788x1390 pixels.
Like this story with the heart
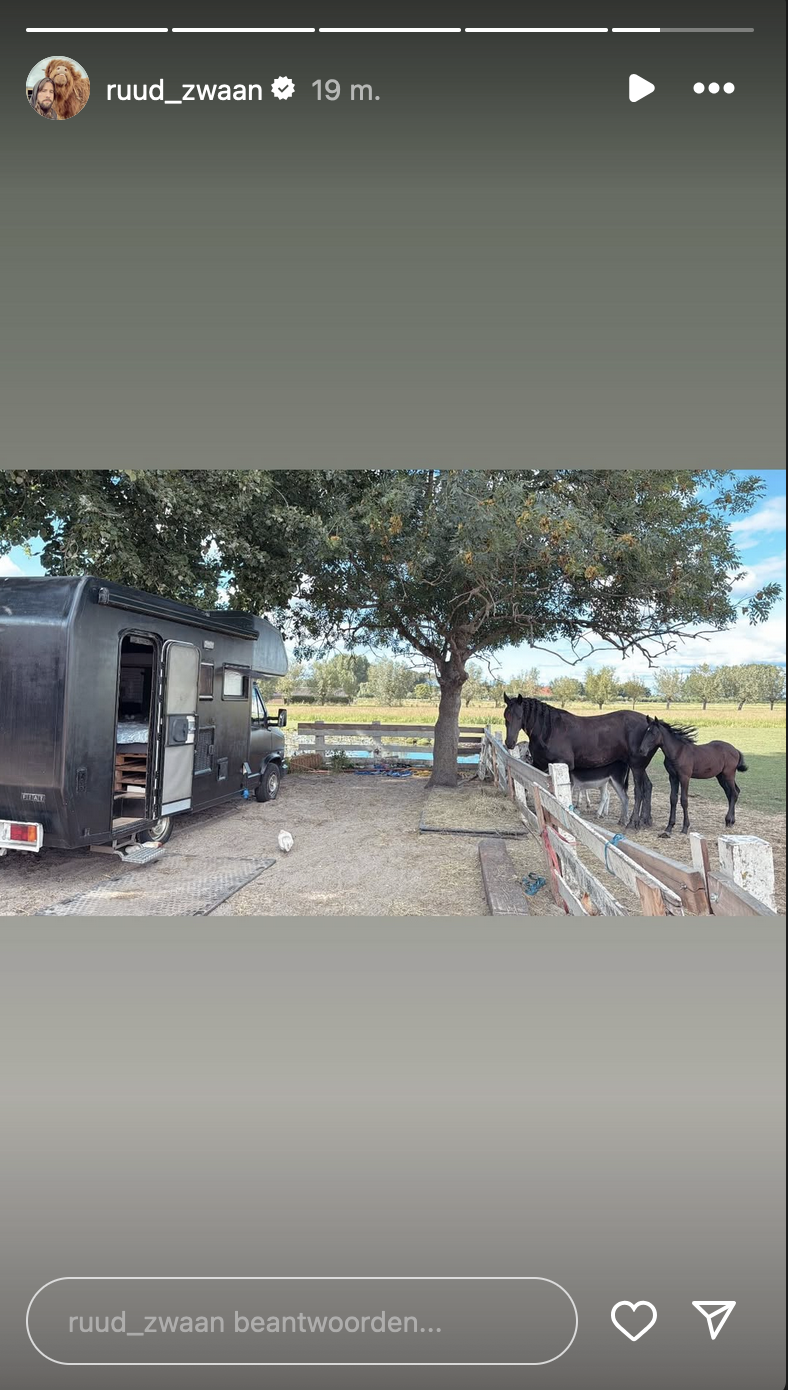634,1321
